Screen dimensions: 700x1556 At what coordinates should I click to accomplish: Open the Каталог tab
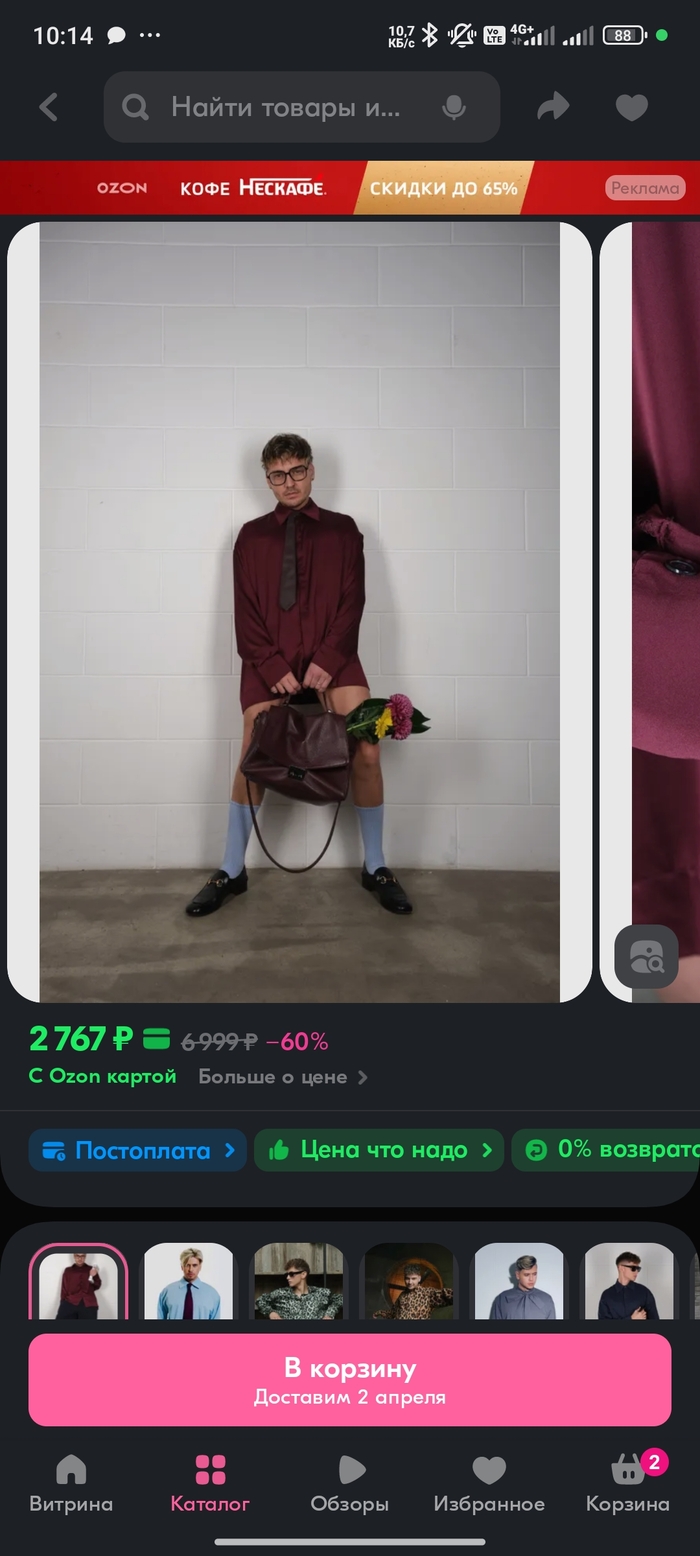click(210, 1483)
